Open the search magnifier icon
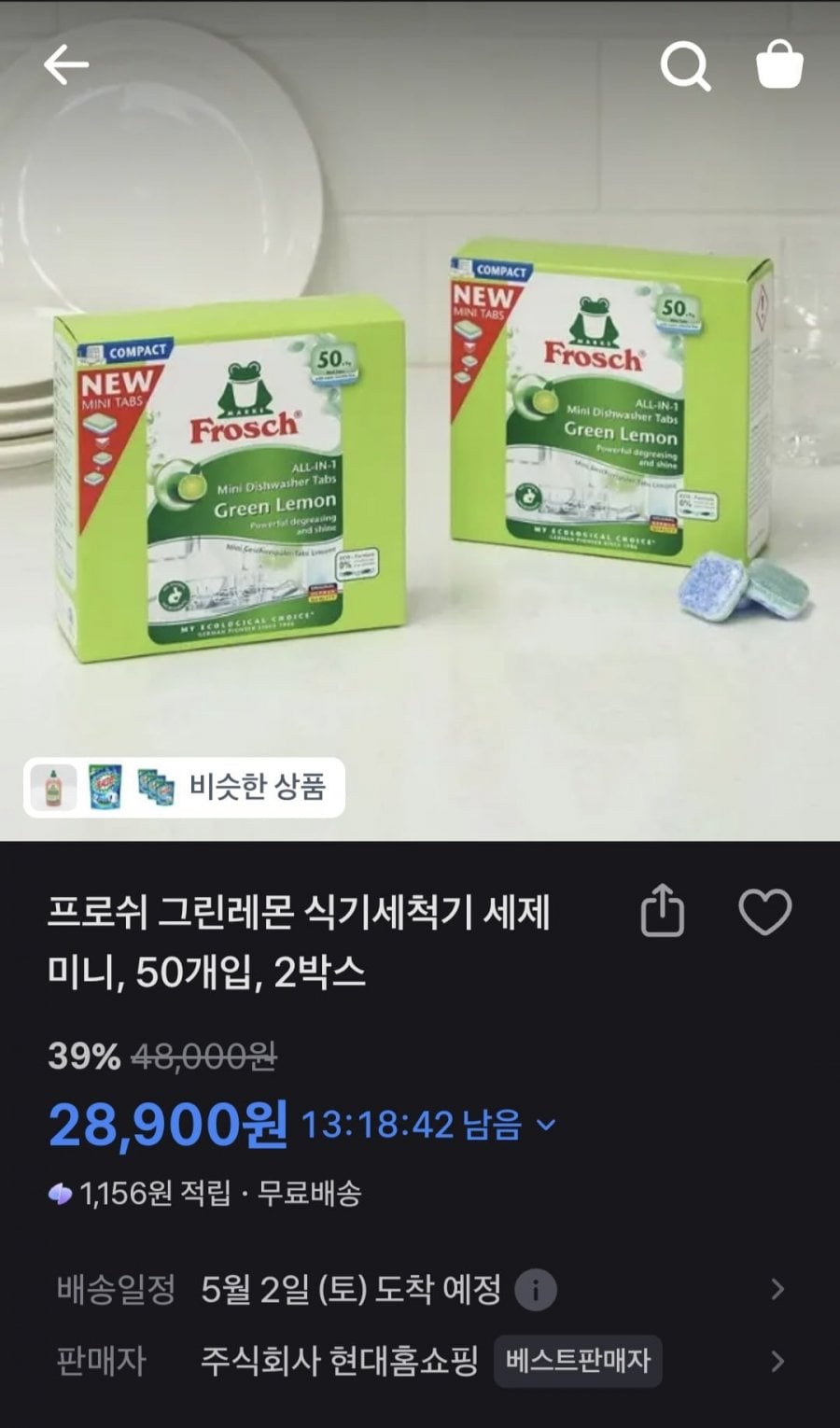This screenshot has width=840, height=1428. (x=685, y=67)
